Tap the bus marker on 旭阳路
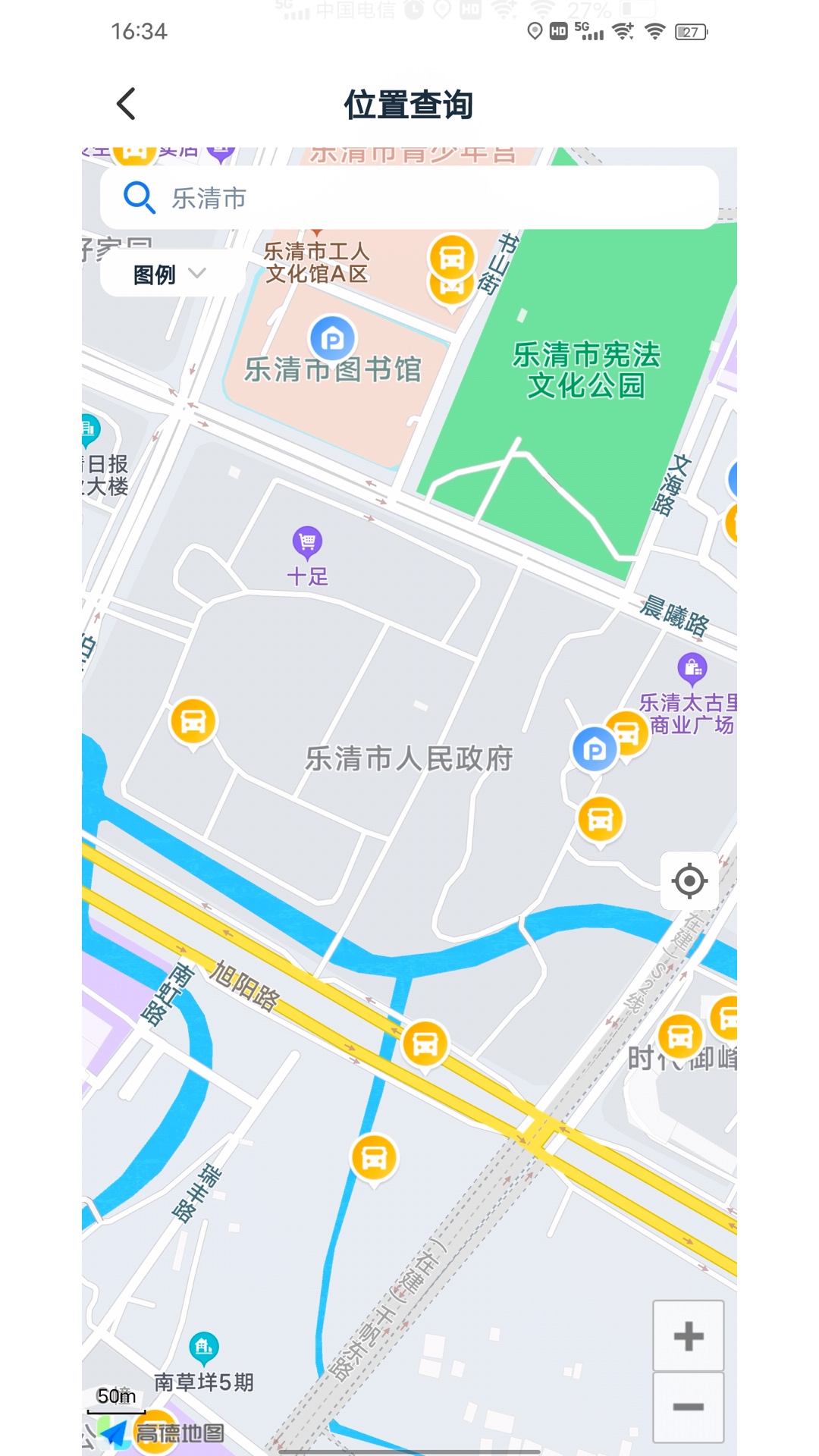The height and width of the screenshot is (1456, 819). (x=427, y=1043)
